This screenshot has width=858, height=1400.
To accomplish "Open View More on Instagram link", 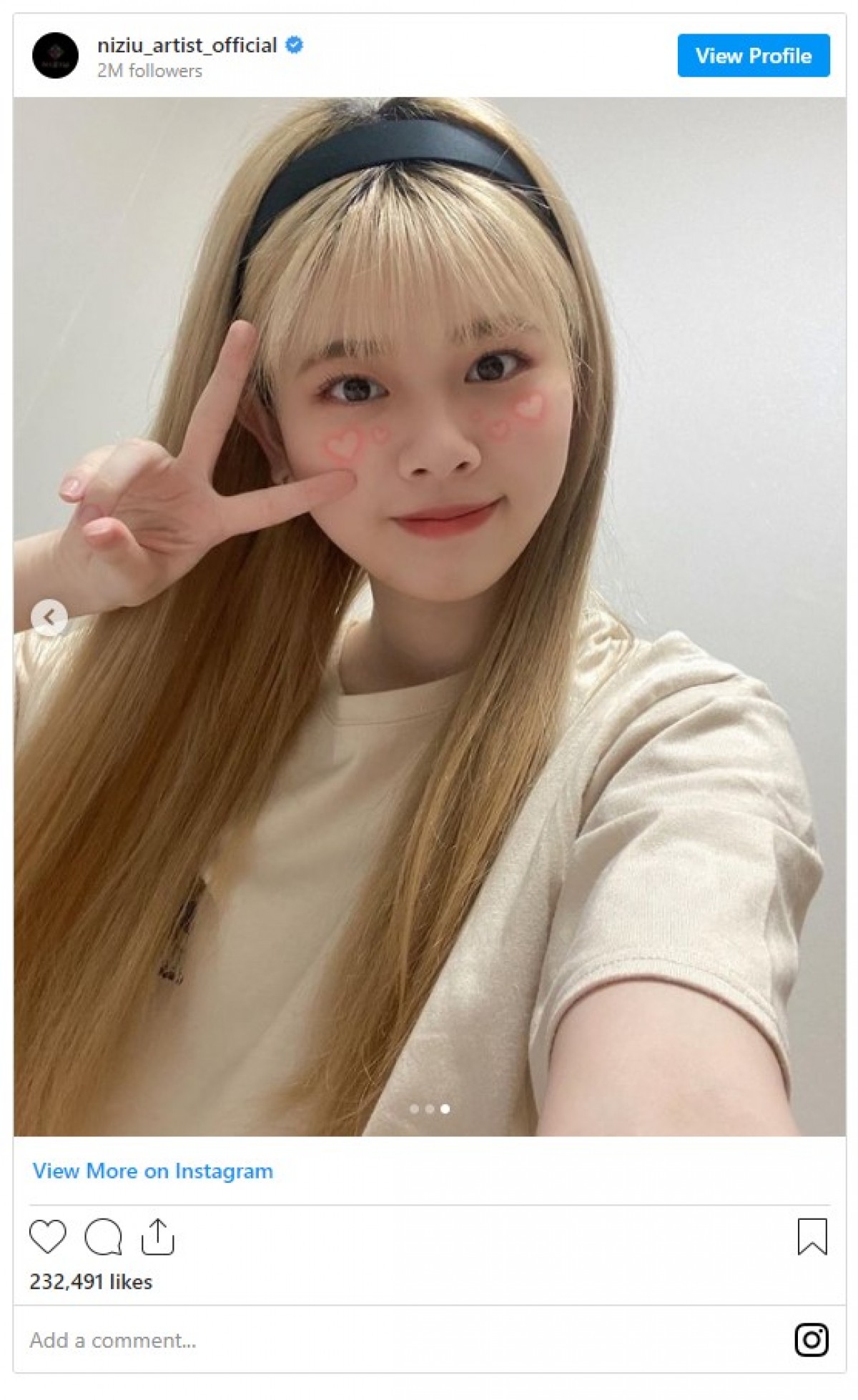I will (152, 1171).
